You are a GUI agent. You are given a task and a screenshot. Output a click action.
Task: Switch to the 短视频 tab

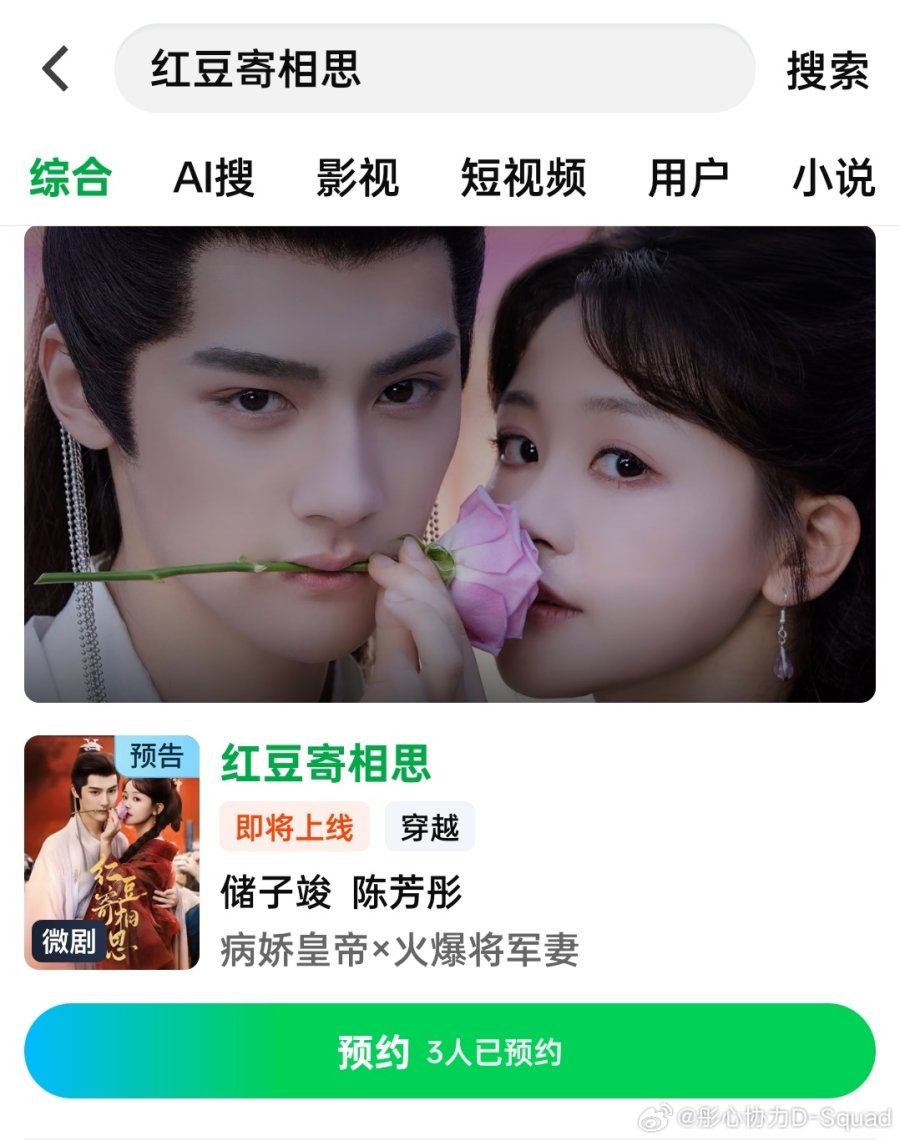click(523, 178)
